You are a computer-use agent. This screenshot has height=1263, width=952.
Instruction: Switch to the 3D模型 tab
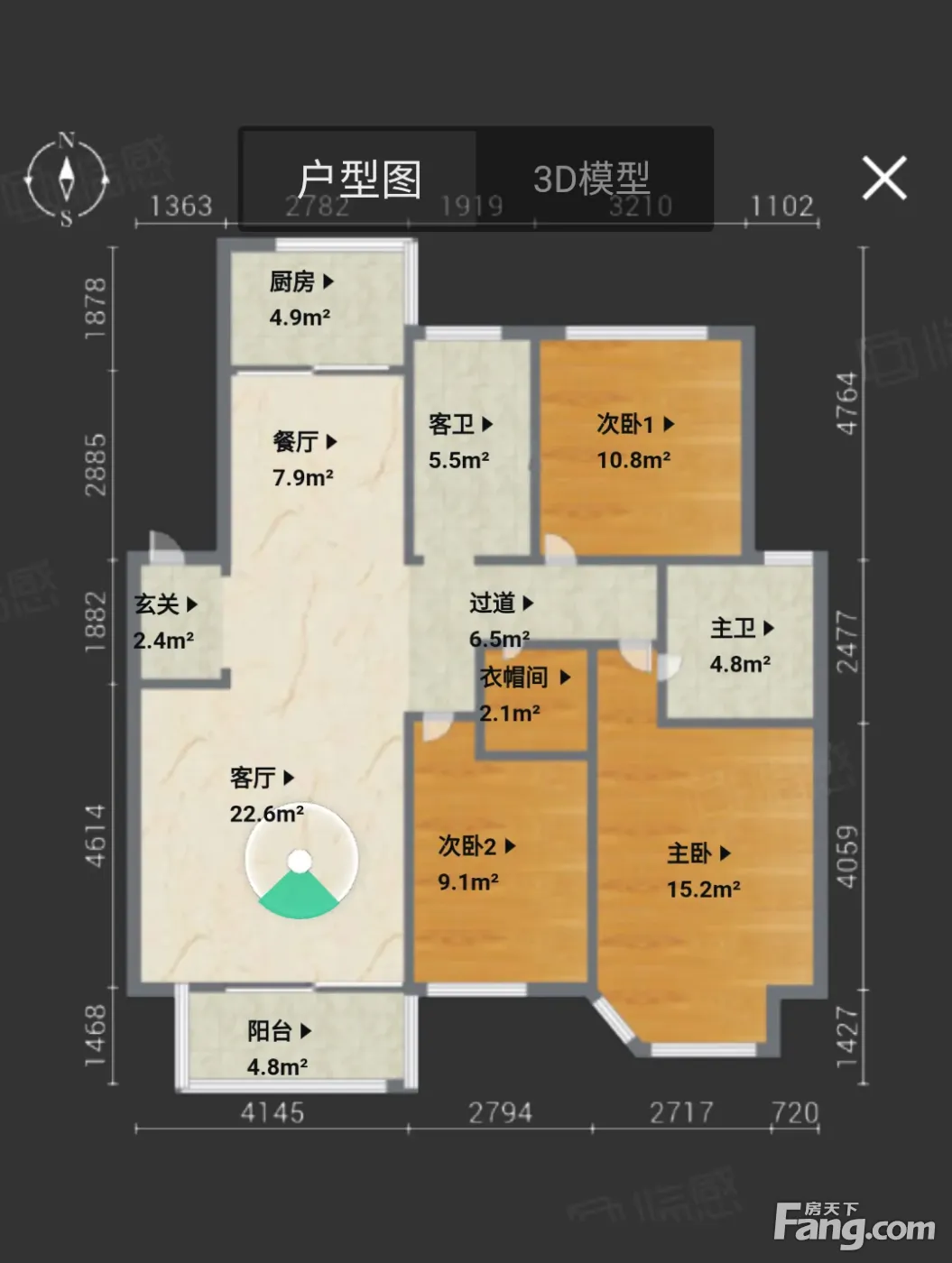point(592,179)
